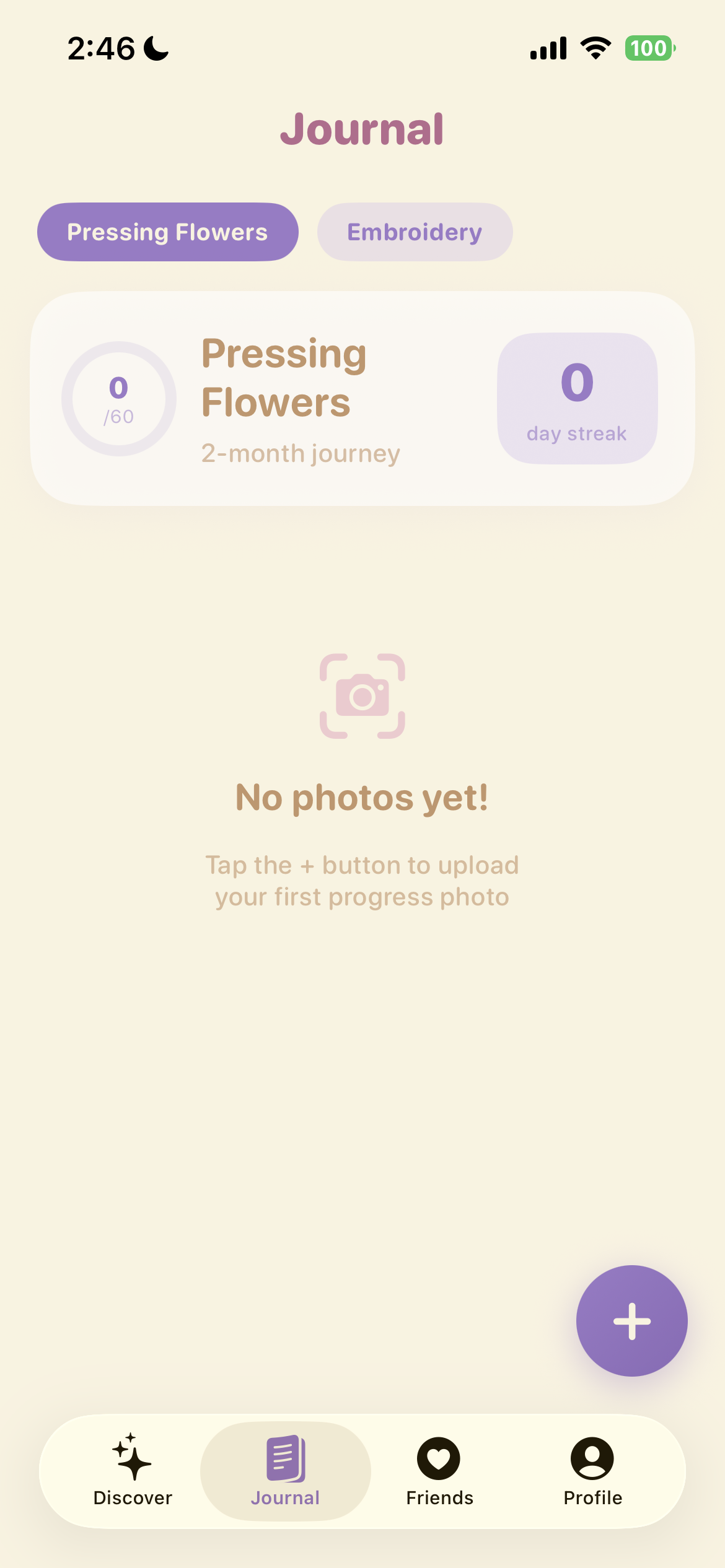Open the Pressing Flowers journey card
This screenshot has height=1568, width=725.
tap(362, 399)
